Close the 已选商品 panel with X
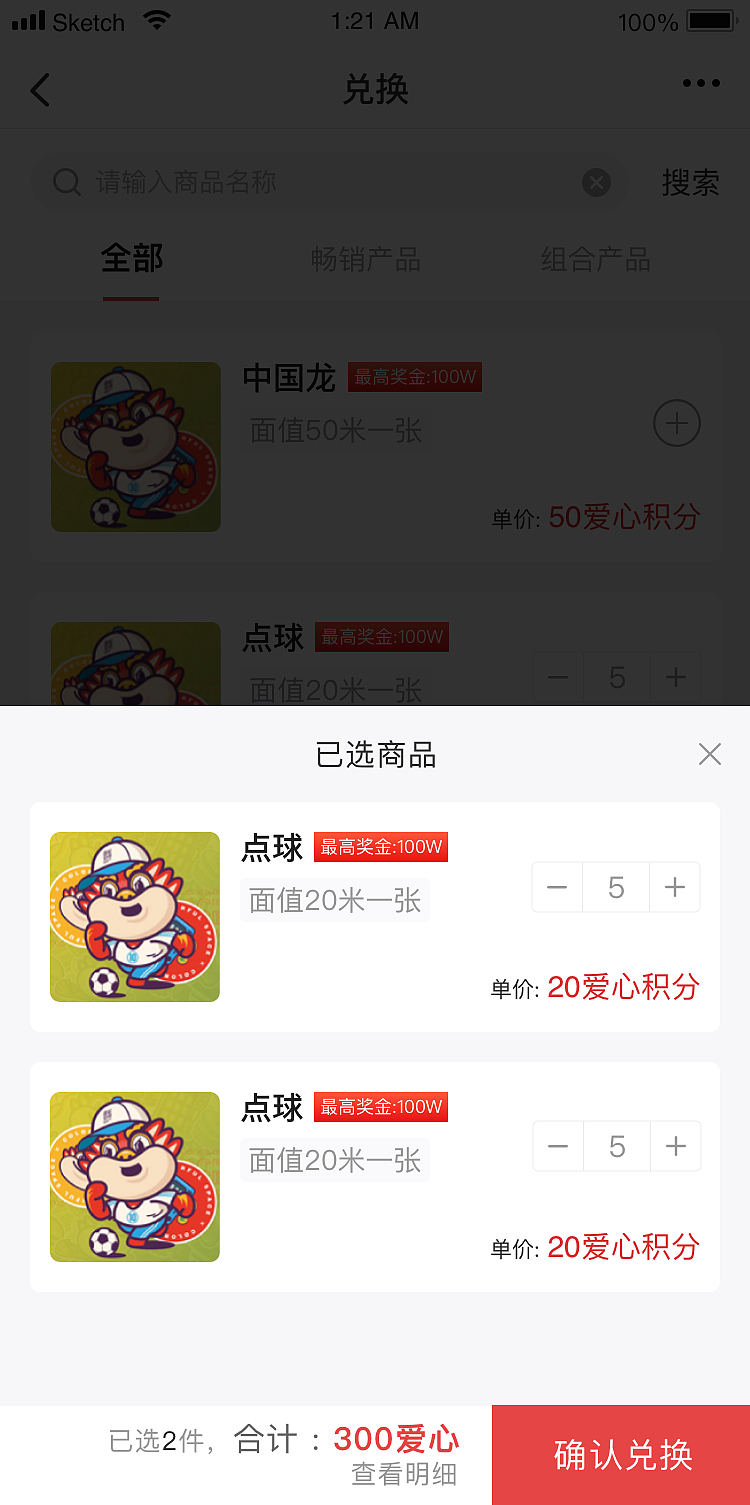The image size is (750, 1505). click(710, 754)
